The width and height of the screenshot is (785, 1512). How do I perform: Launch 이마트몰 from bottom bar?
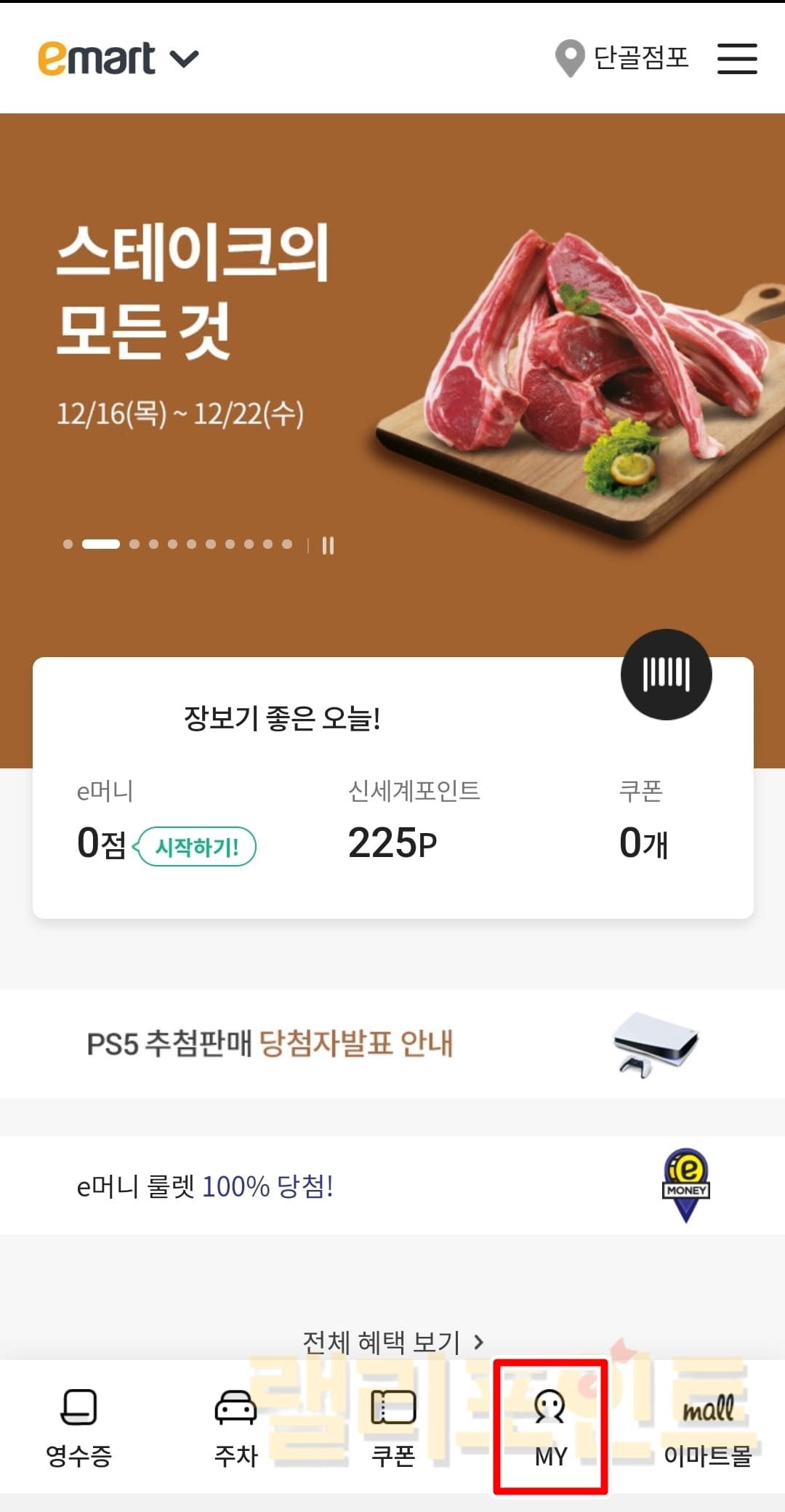(x=707, y=1426)
